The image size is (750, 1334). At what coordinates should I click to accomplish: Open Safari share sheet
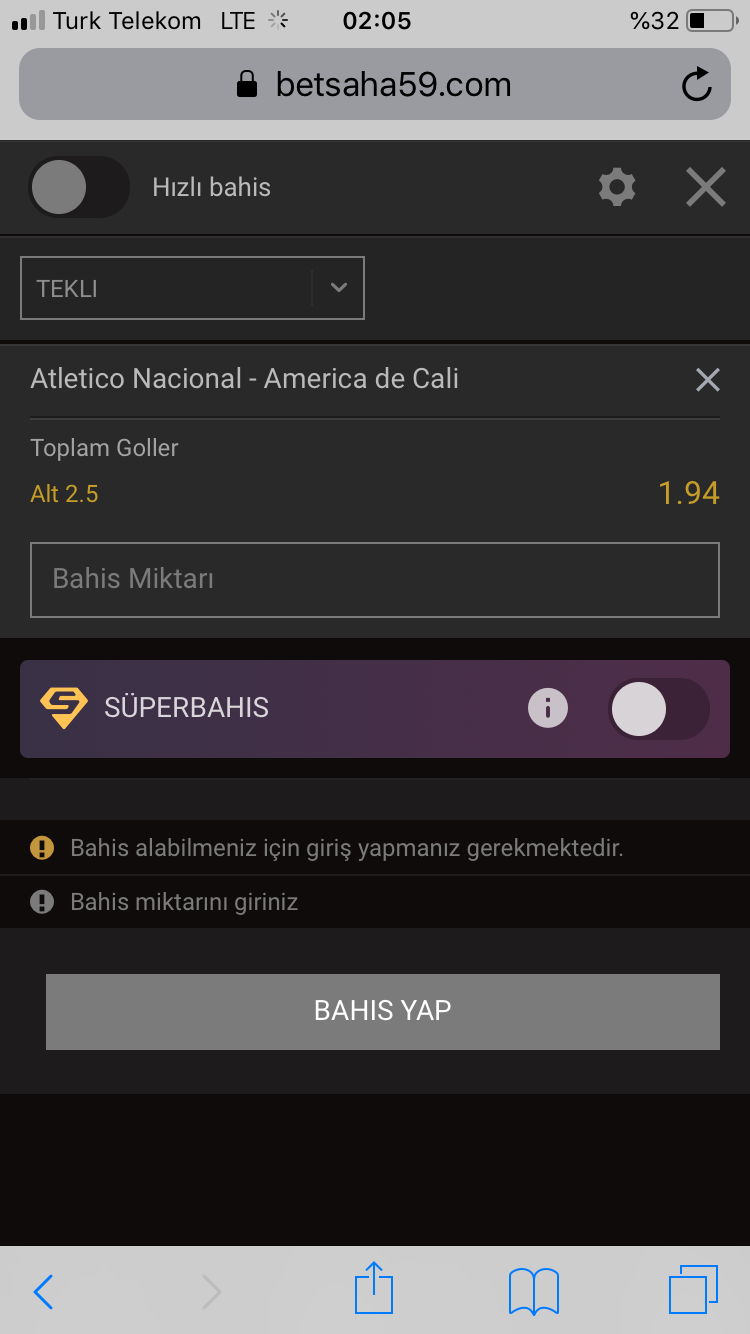[374, 1288]
